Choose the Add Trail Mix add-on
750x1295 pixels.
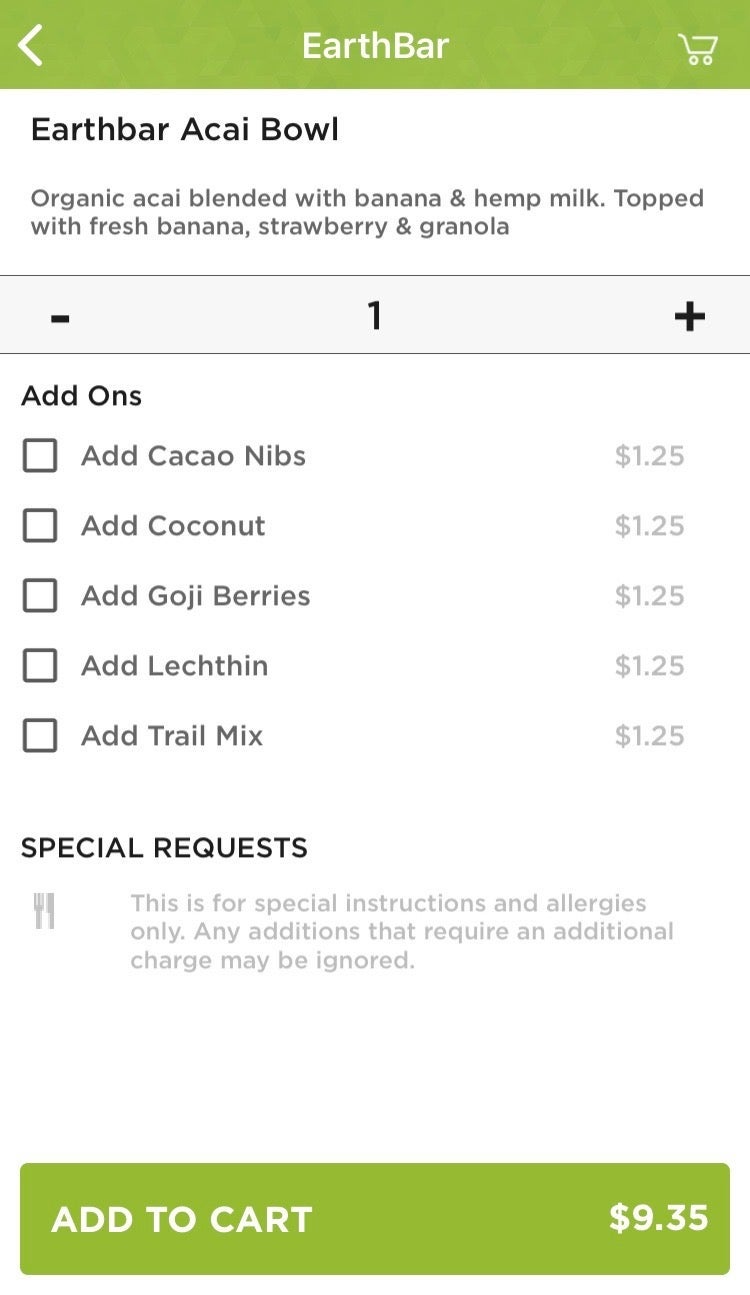pyautogui.click(x=40, y=736)
